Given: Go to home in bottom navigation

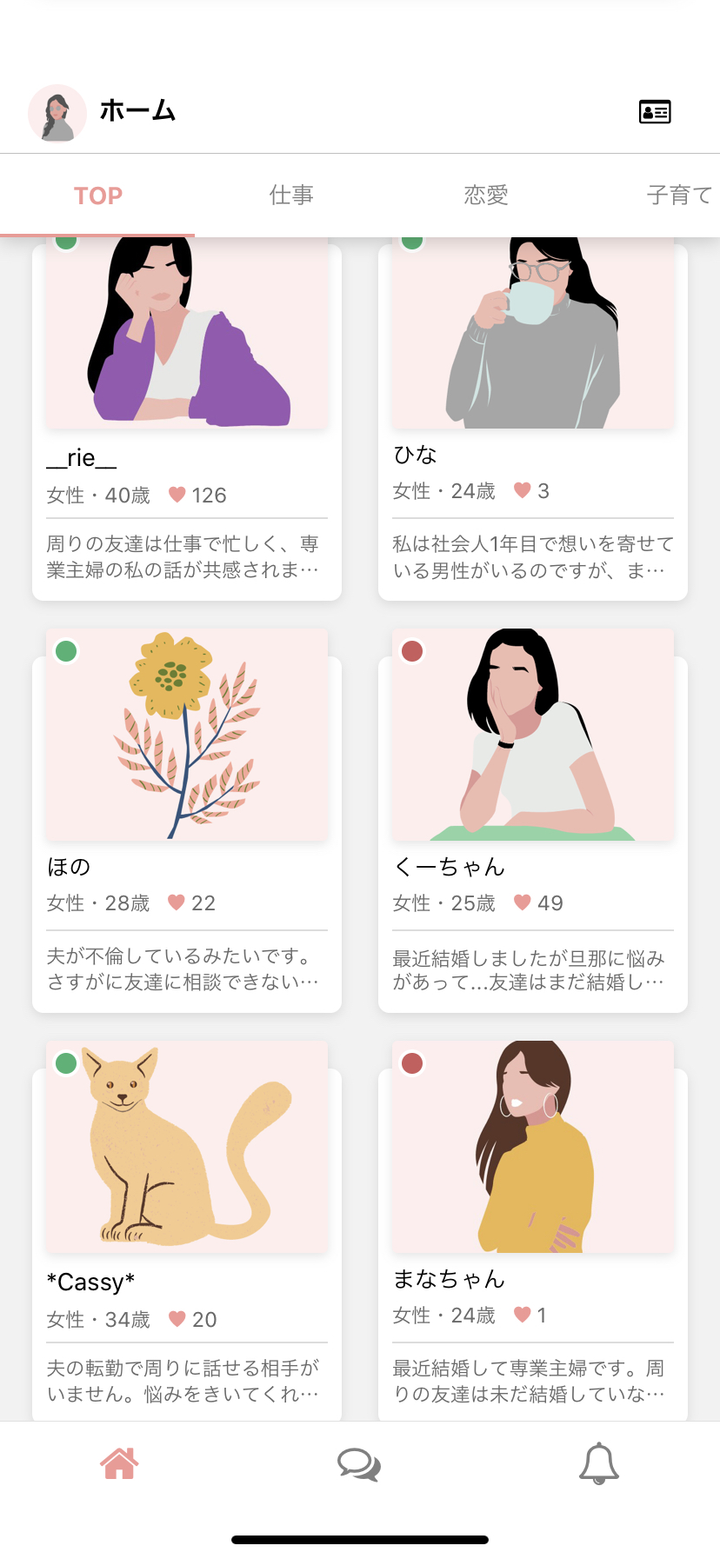Looking at the screenshot, I should coord(119,1464).
